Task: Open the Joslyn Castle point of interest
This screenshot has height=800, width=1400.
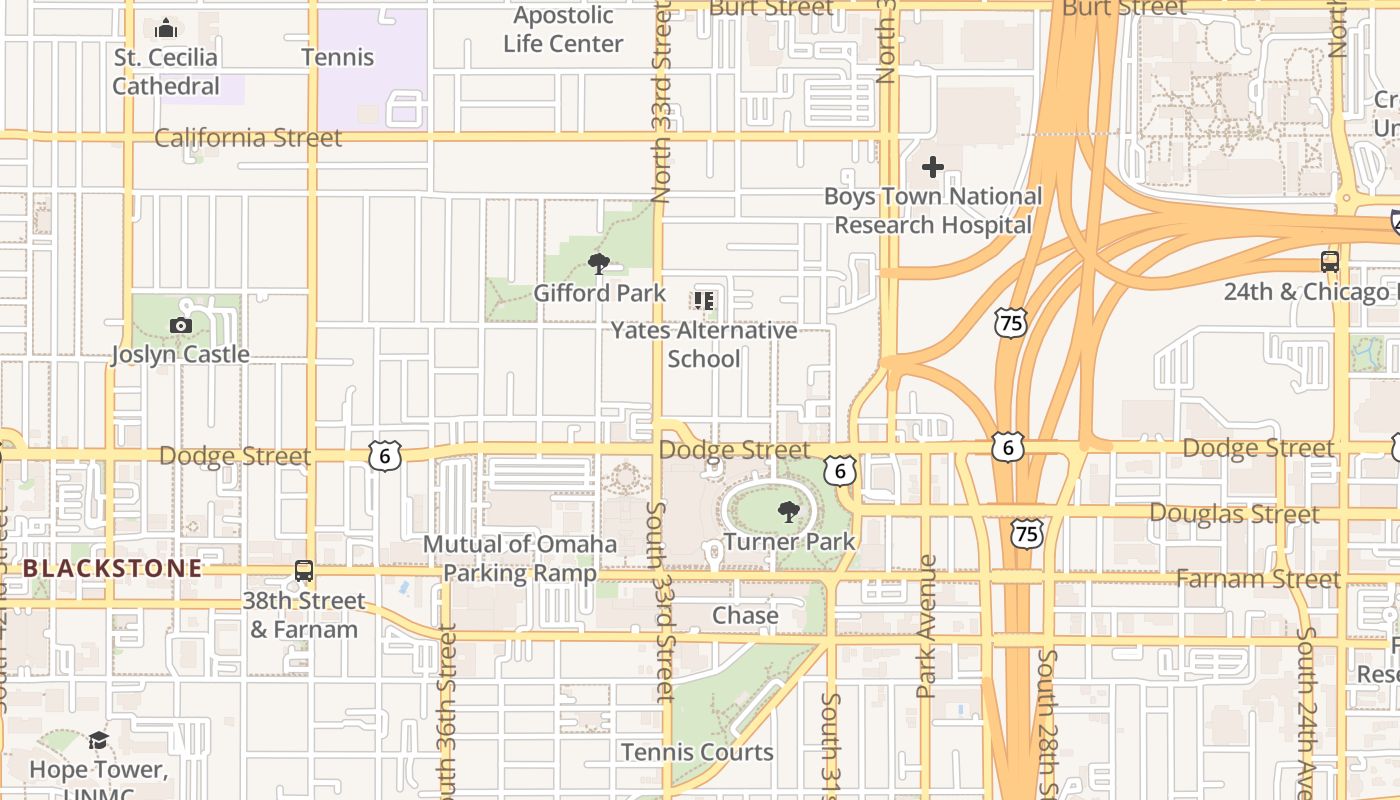Action: [x=181, y=326]
